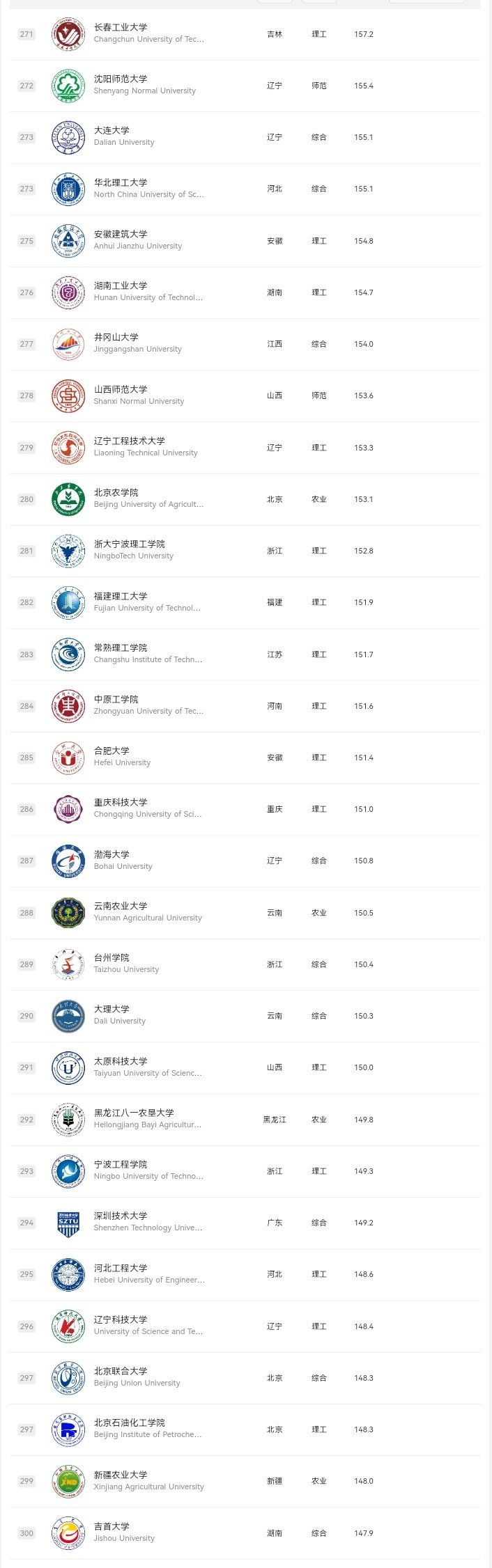
Task: Select Liaoning Technical University
Action: point(129,441)
